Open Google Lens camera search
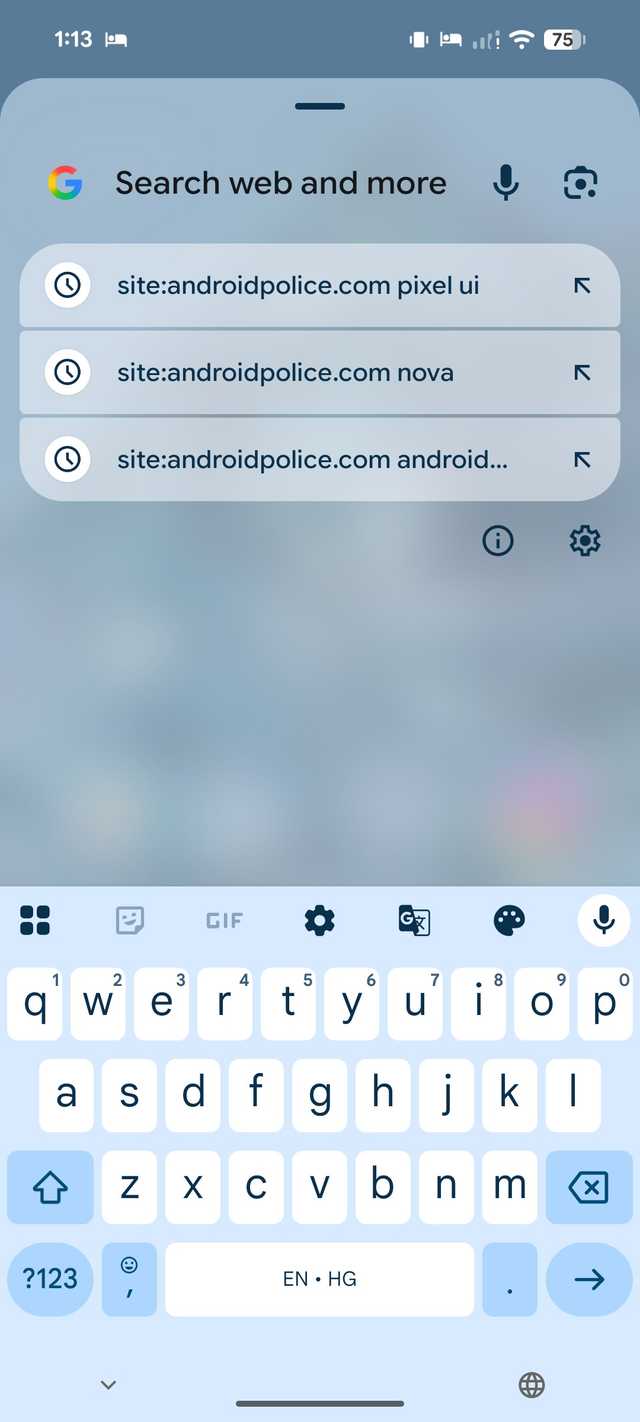The height and width of the screenshot is (1422, 640). click(581, 183)
